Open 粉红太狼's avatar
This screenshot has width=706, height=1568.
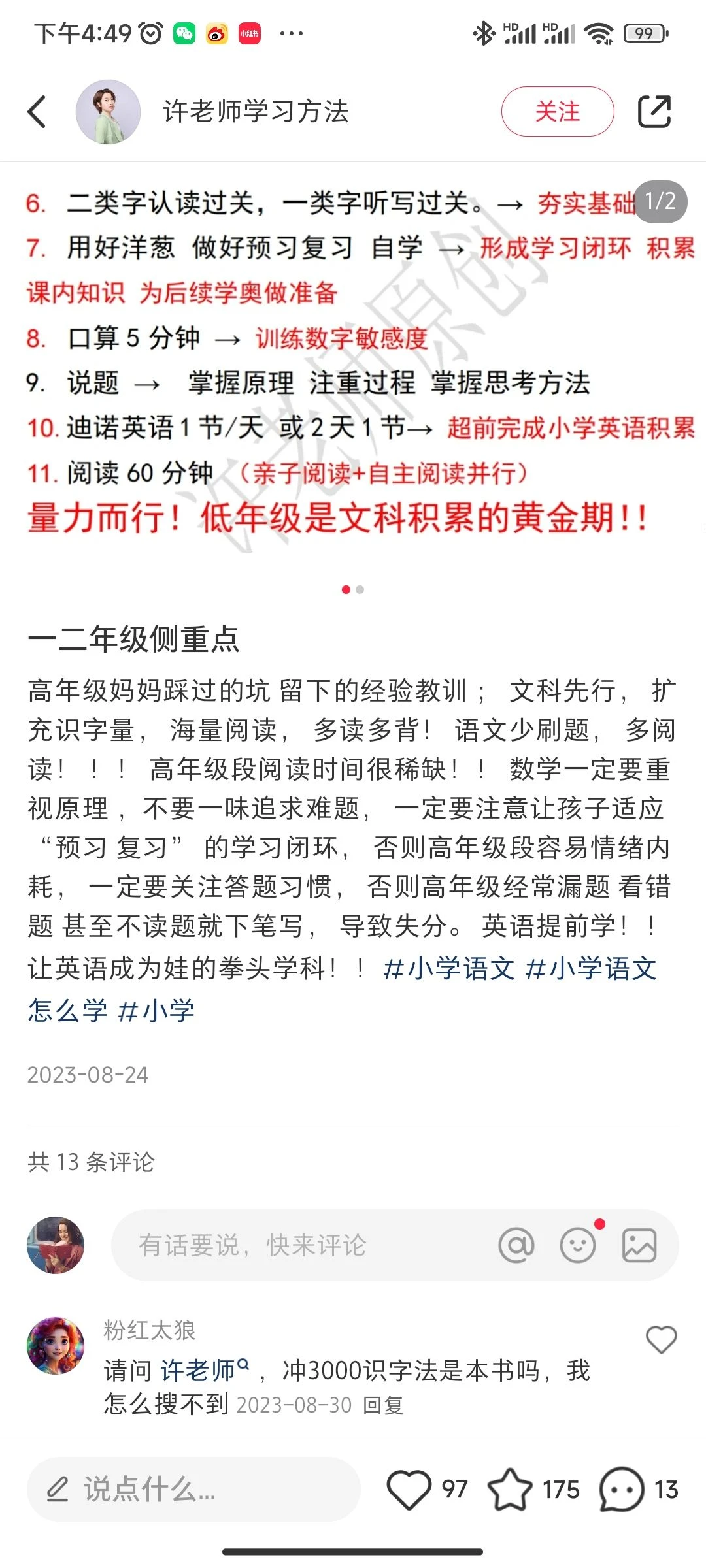tap(56, 1346)
